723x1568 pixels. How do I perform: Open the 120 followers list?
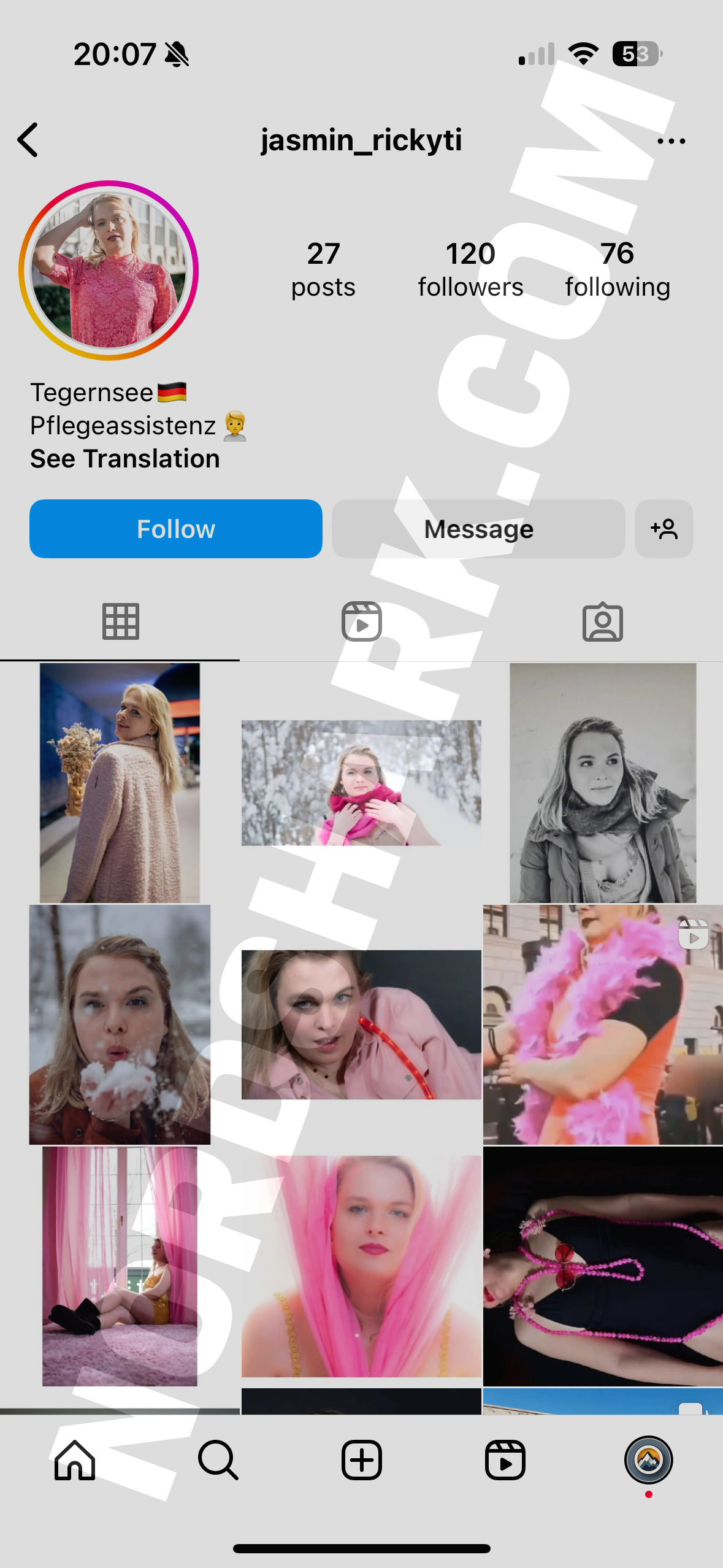(x=470, y=270)
